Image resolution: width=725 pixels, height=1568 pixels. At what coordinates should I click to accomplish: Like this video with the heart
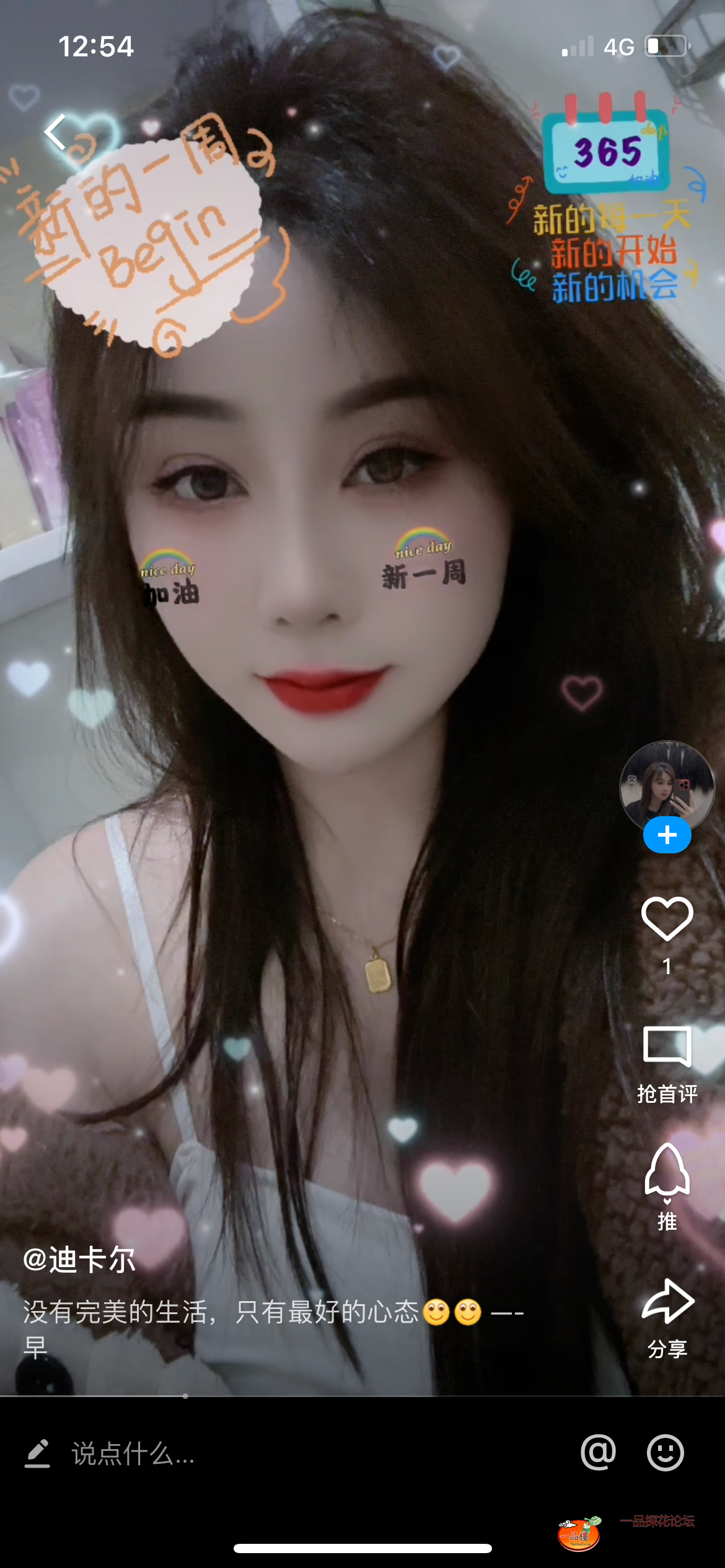click(667, 918)
